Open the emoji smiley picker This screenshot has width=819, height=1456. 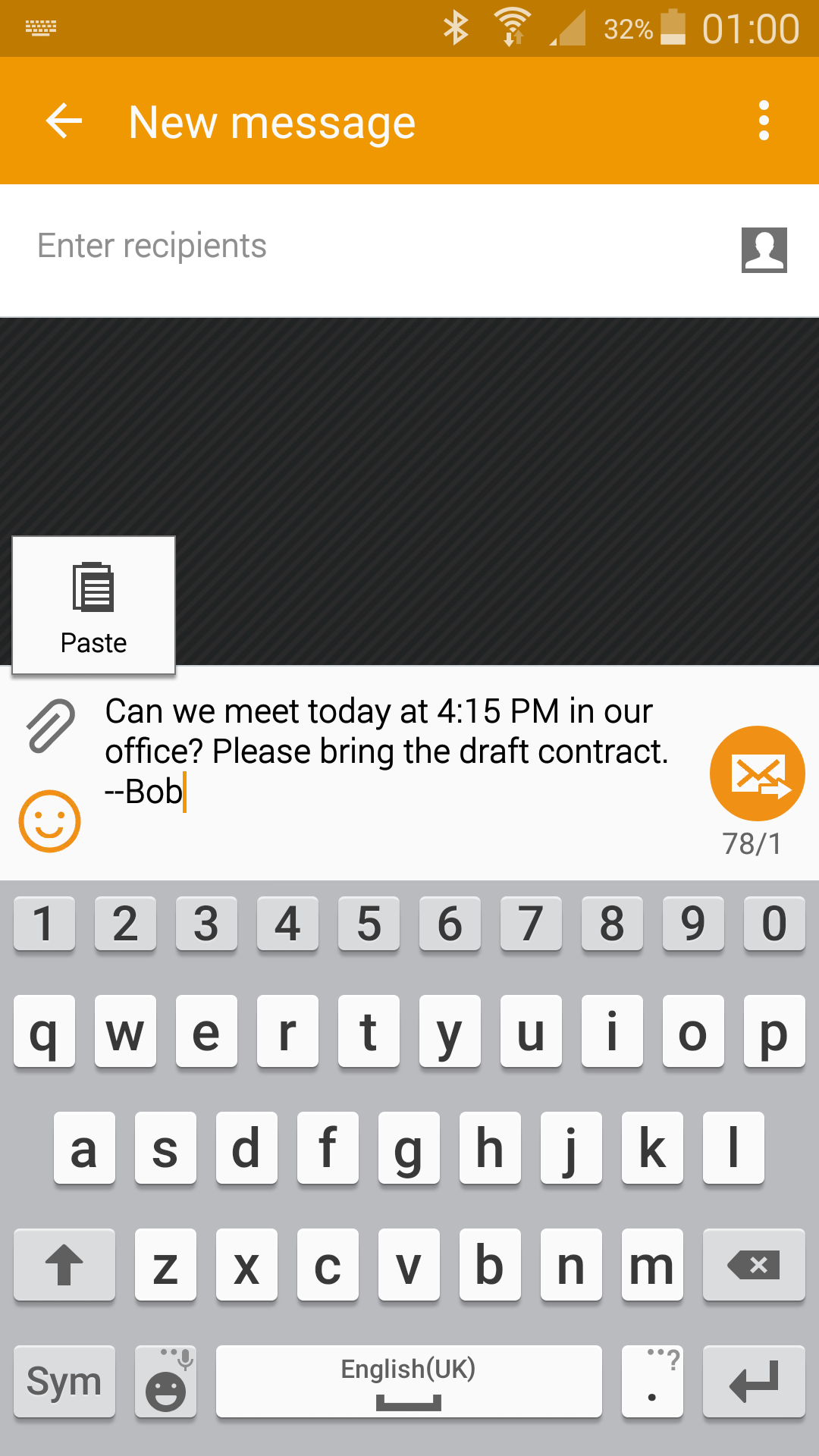50,821
